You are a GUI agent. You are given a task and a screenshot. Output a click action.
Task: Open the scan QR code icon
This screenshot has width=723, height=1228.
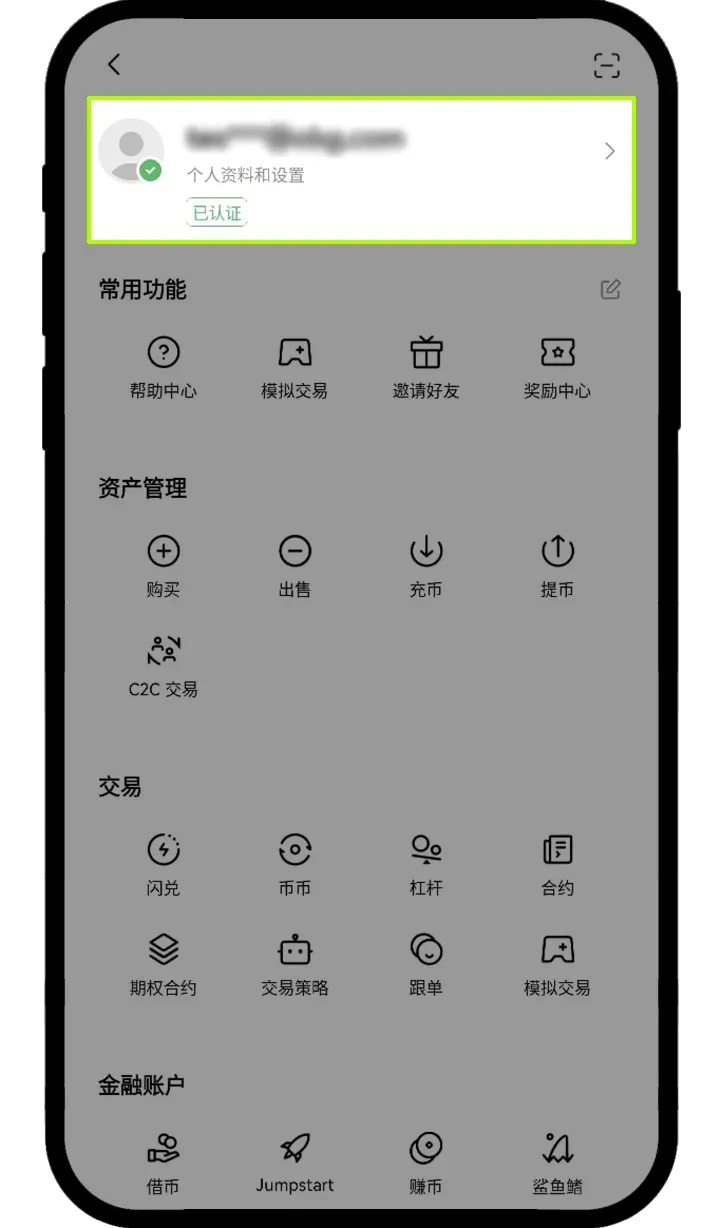click(x=606, y=66)
